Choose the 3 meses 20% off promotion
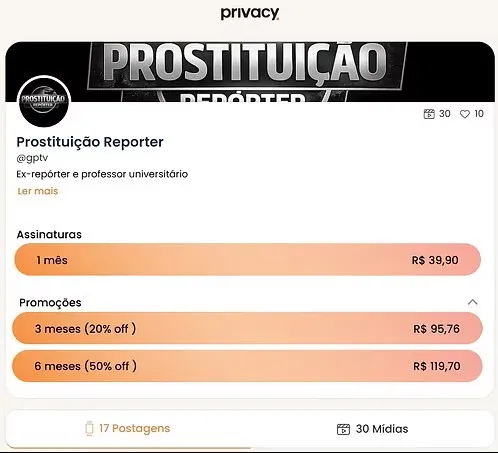Image resolution: width=498 pixels, height=453 pixels. pos(247,328)
